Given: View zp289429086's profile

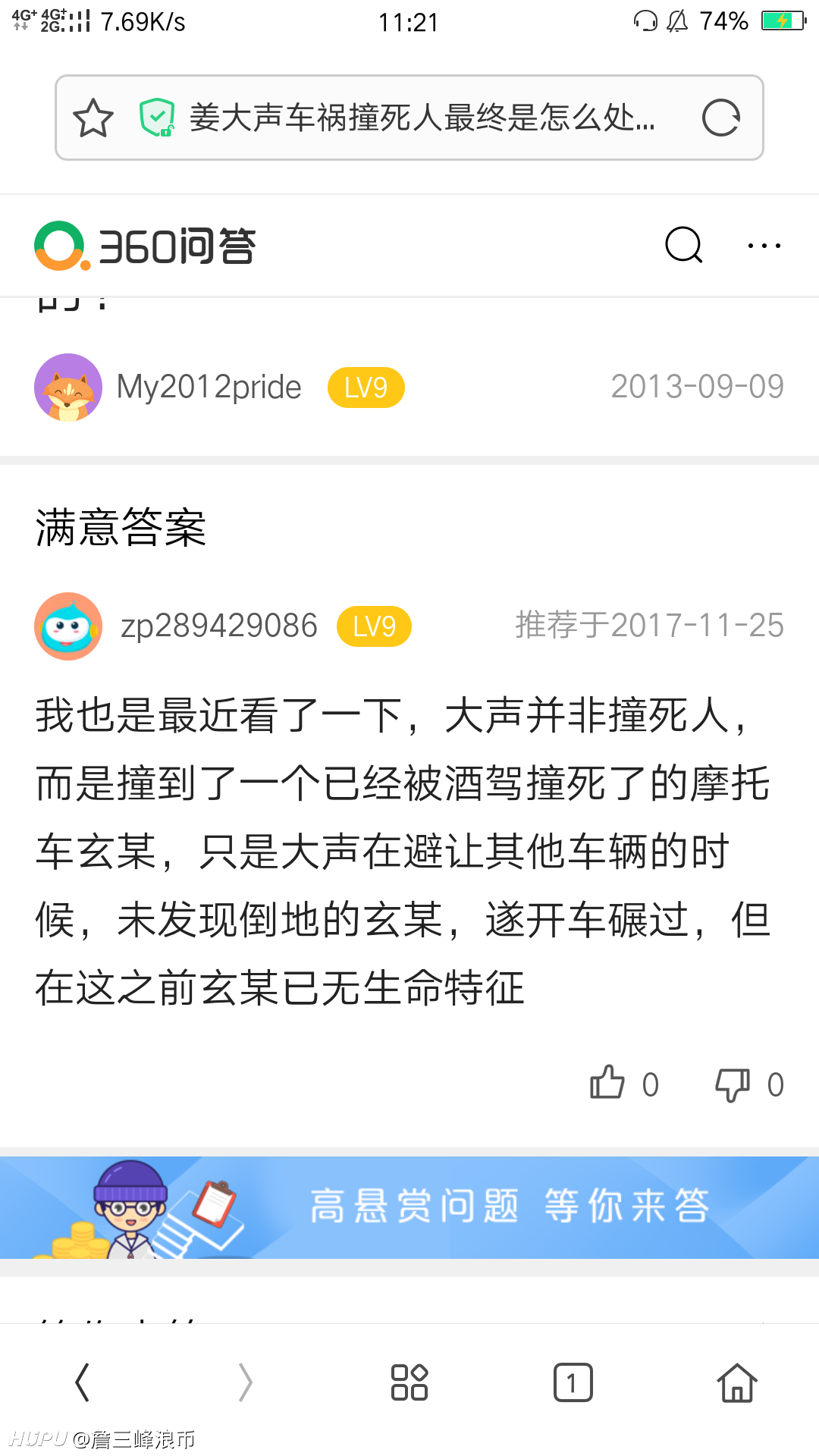Looking at the screenshot, I should point(219,626).
